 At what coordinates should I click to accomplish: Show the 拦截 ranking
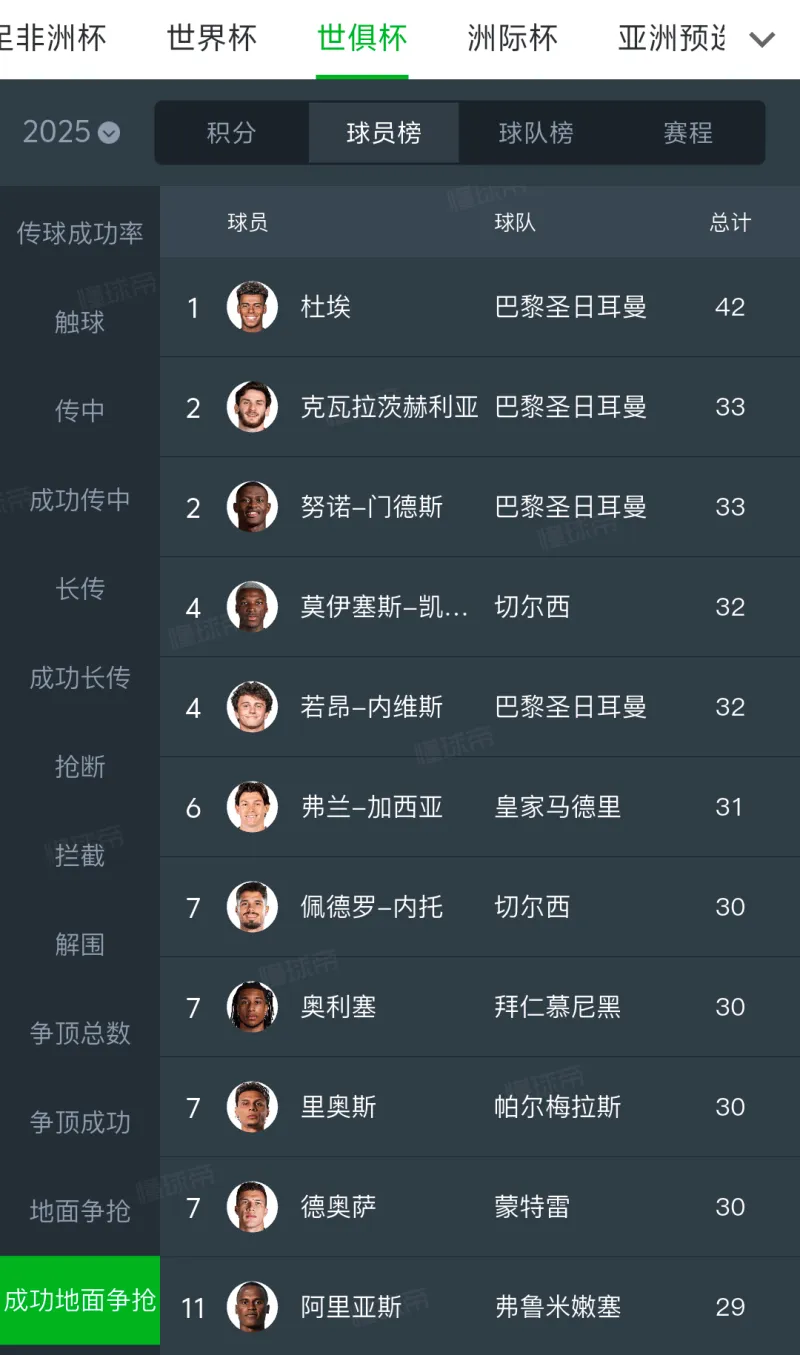80,856
